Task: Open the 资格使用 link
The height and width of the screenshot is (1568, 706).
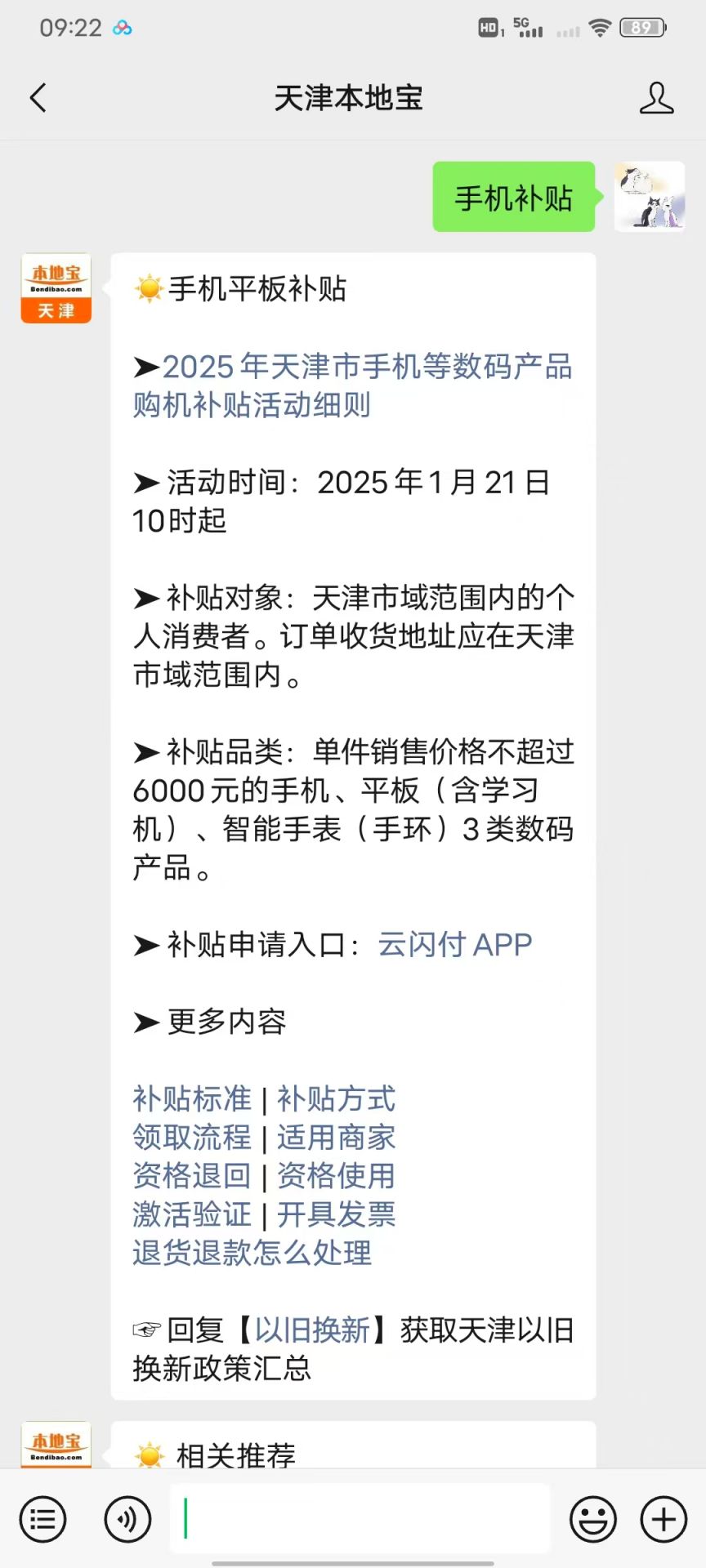Action: [x=336, y=1176]
